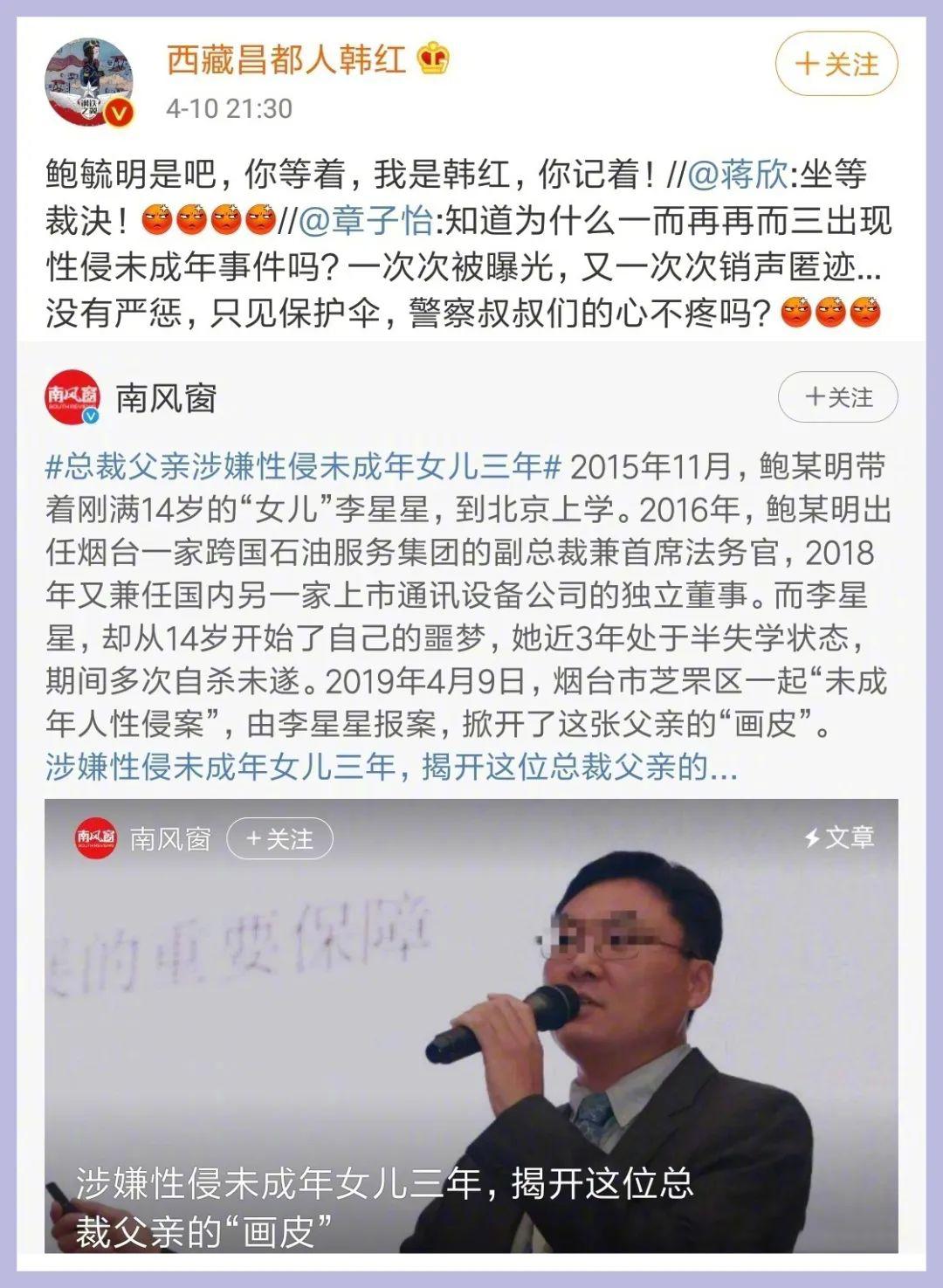This screenshot has height=1288, width=943.
Task: Open the linked article title 涉嫌性侵未成年女儿三年,揭开…
Action: 391,767
